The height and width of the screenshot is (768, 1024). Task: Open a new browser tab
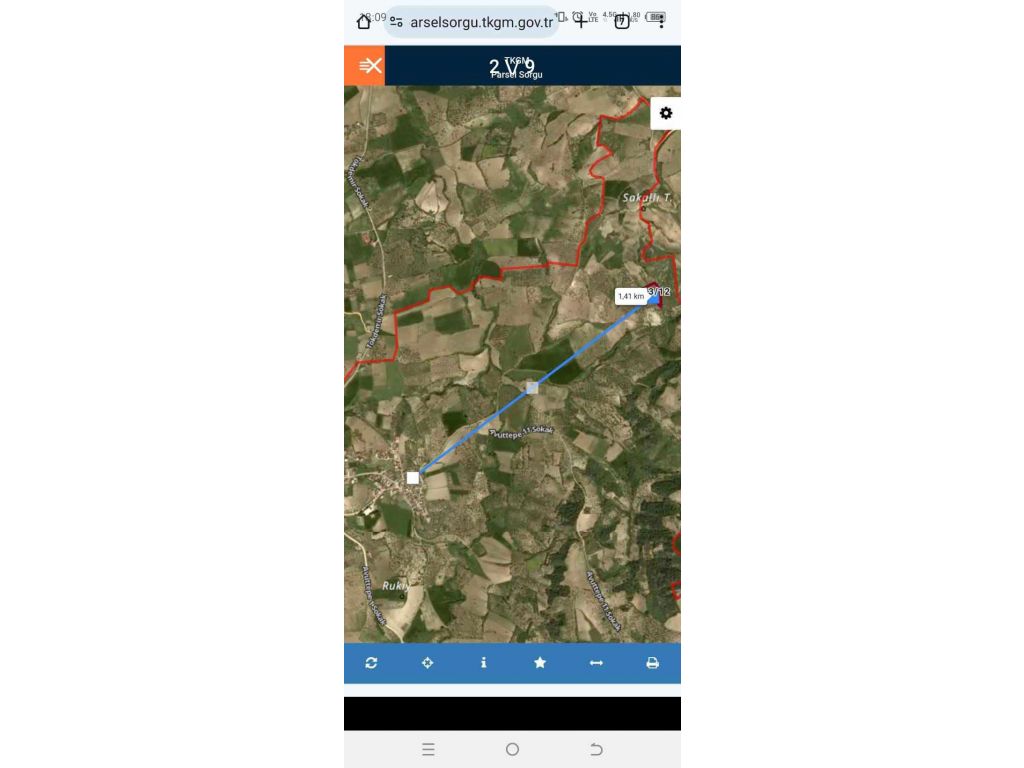pos(582,21)
